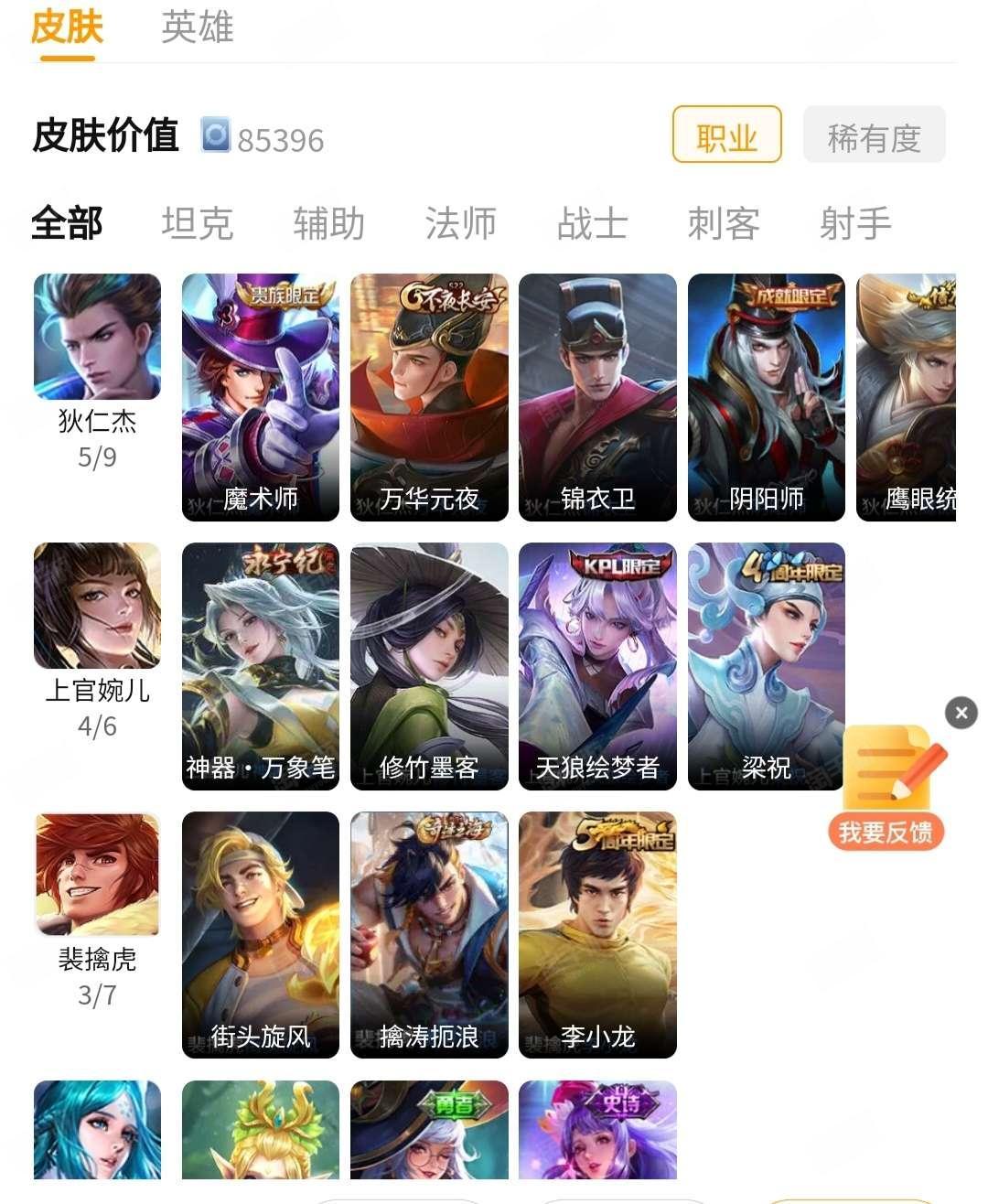Image resolution: width=988 pixels, height=1204 pixels.
Task: Switch to 刺客 filter
Action: pos(724,223)
